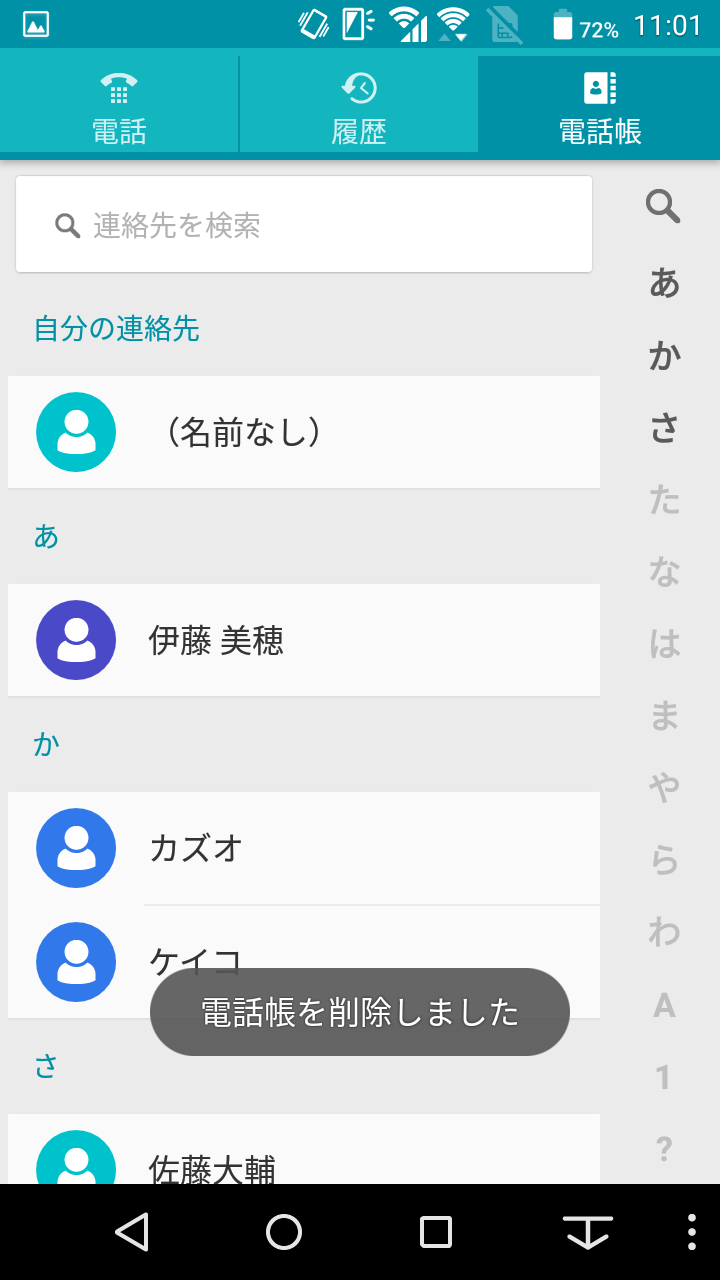Image resolution: width=720 pixels, height=1280 pixels.
Task: Switch to the 電話 tab
Action: [119, 105]
